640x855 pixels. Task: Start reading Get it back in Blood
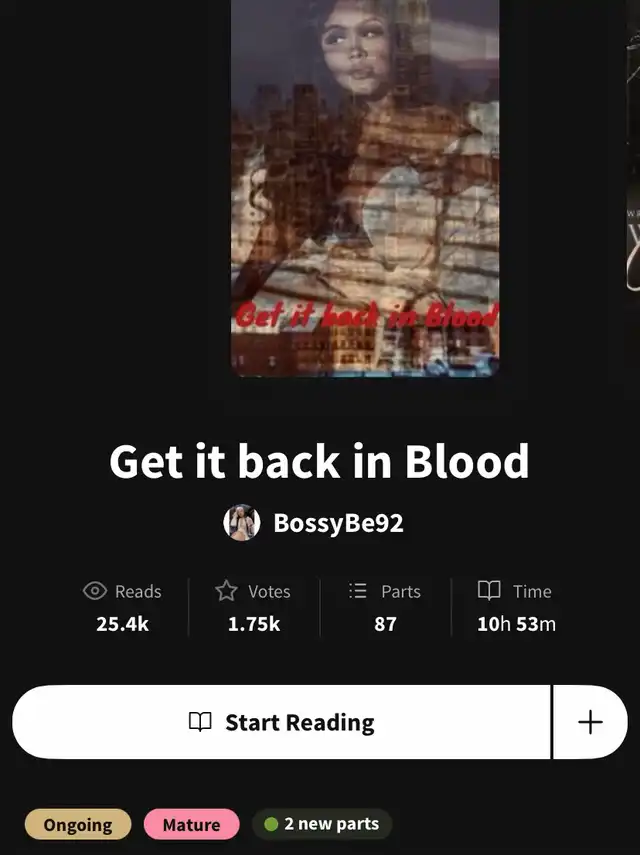[x=281, y=722]
